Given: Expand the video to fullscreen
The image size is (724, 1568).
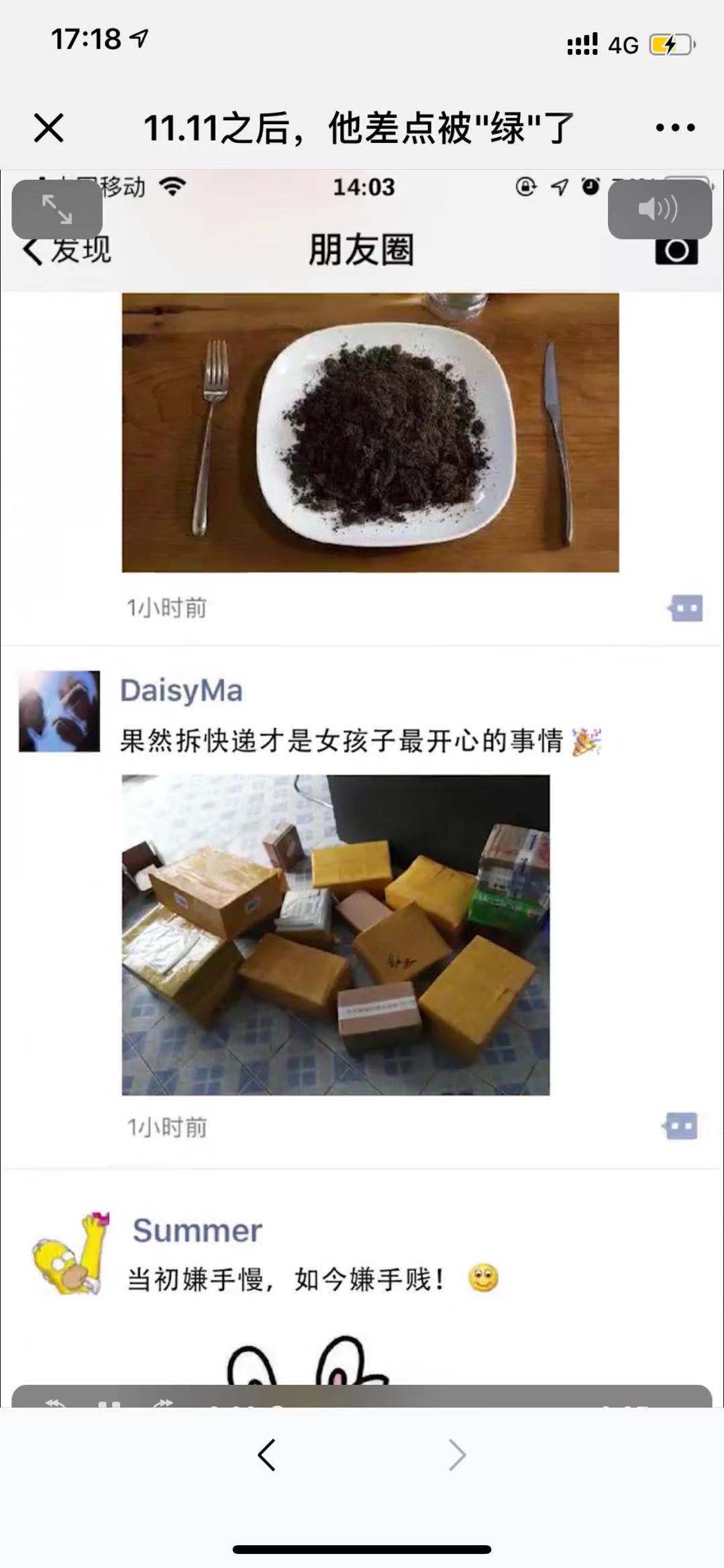Looking at the screenshot, I should click(x=57, y=209).
